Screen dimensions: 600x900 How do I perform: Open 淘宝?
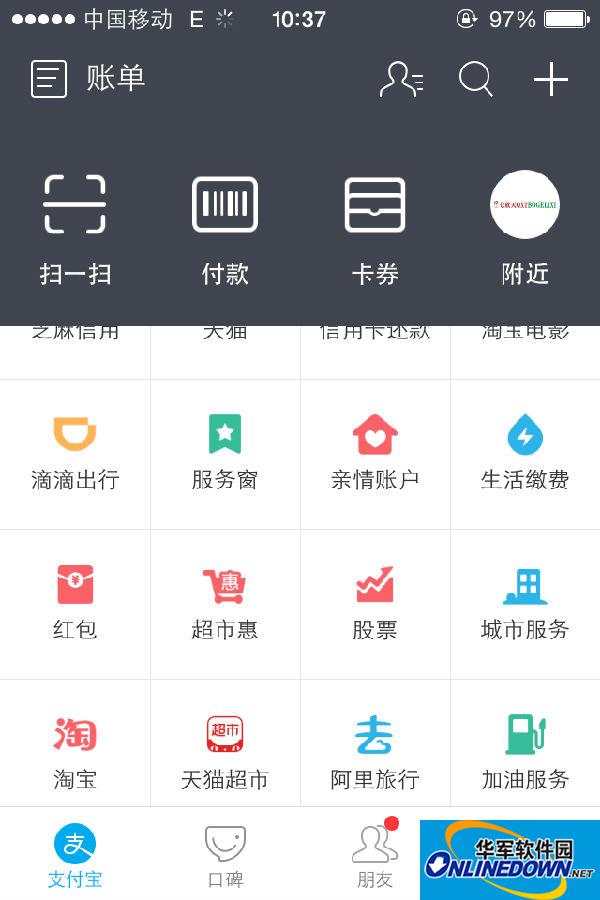coord(75,752)
